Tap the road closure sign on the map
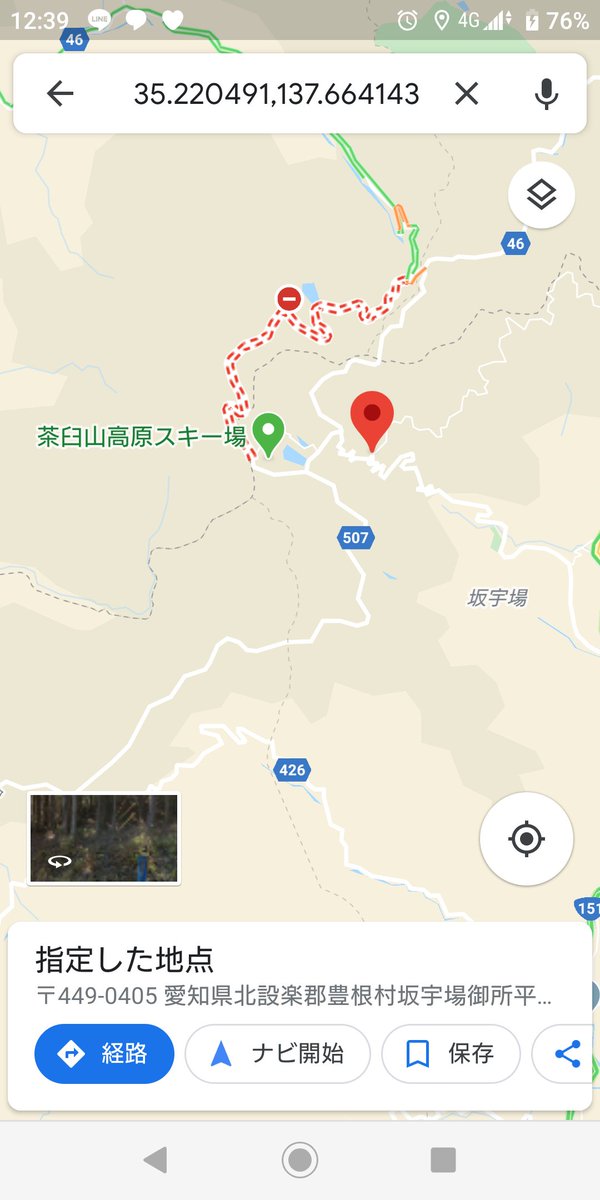Screen dimensions: 600x1200 tap(288, 298)
